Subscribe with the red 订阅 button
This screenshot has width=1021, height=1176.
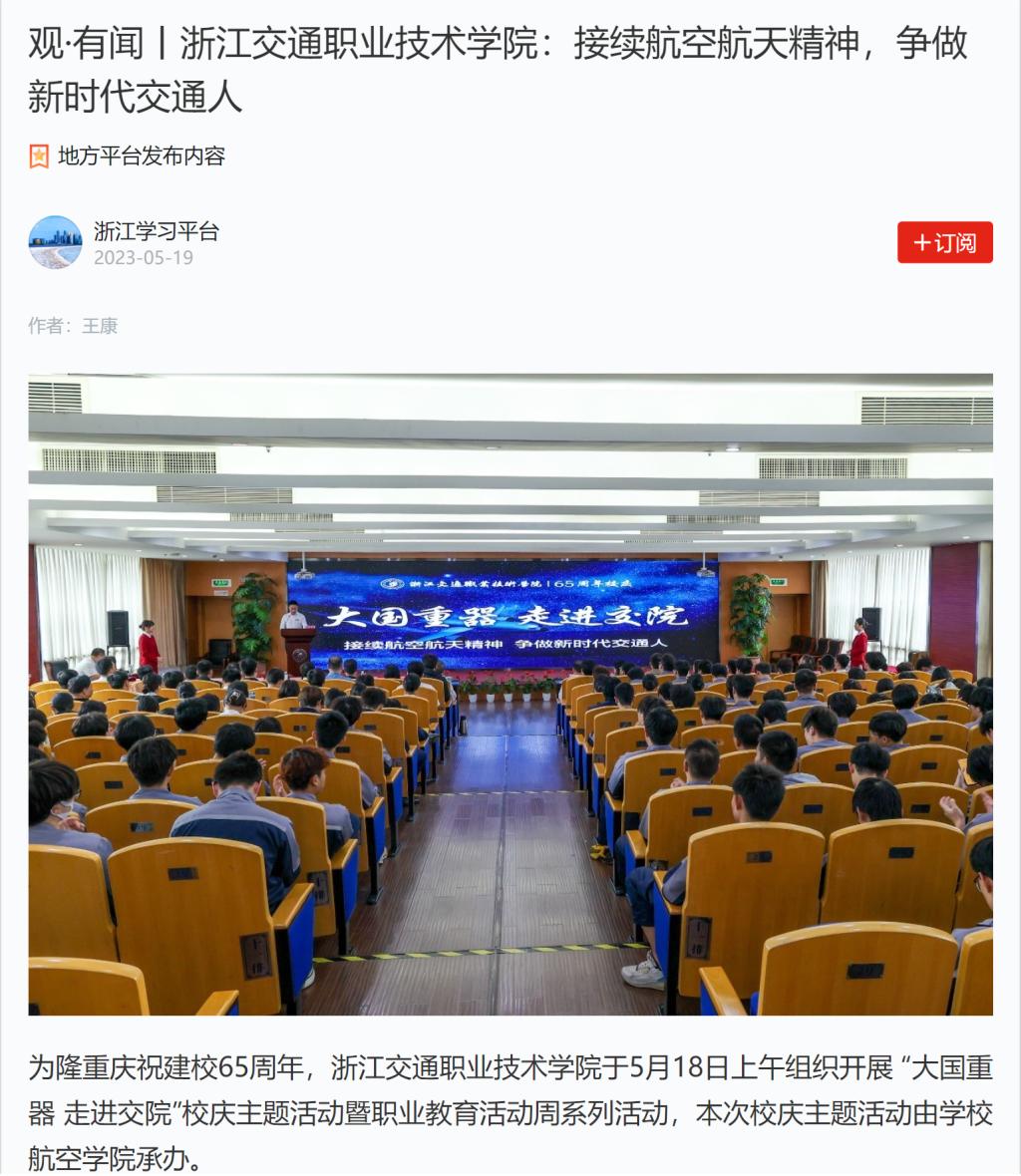(x=944, y=242)
